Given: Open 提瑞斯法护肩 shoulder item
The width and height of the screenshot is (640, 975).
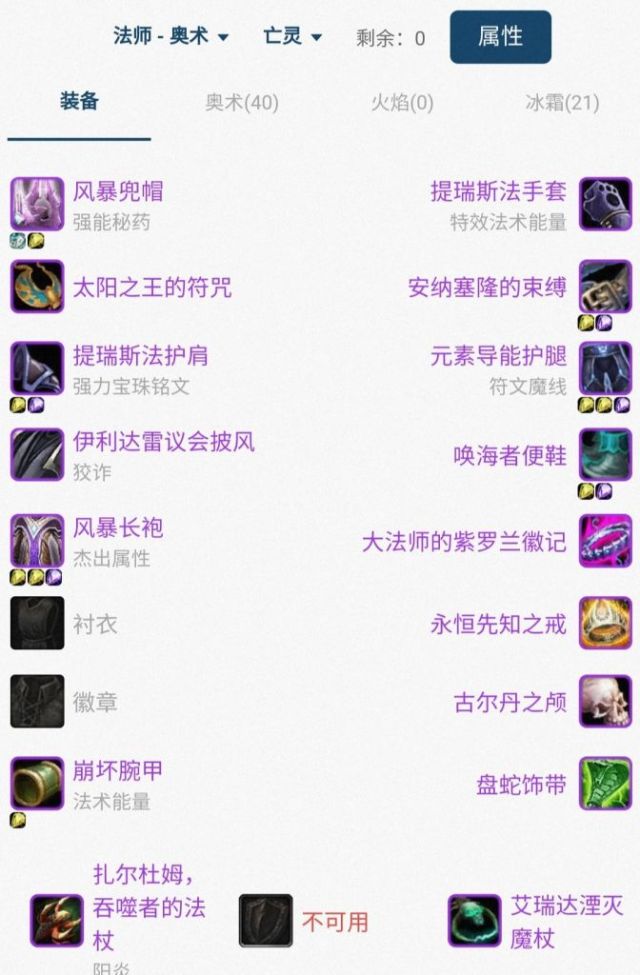Looking at the screenshot, I should [140, 356].
